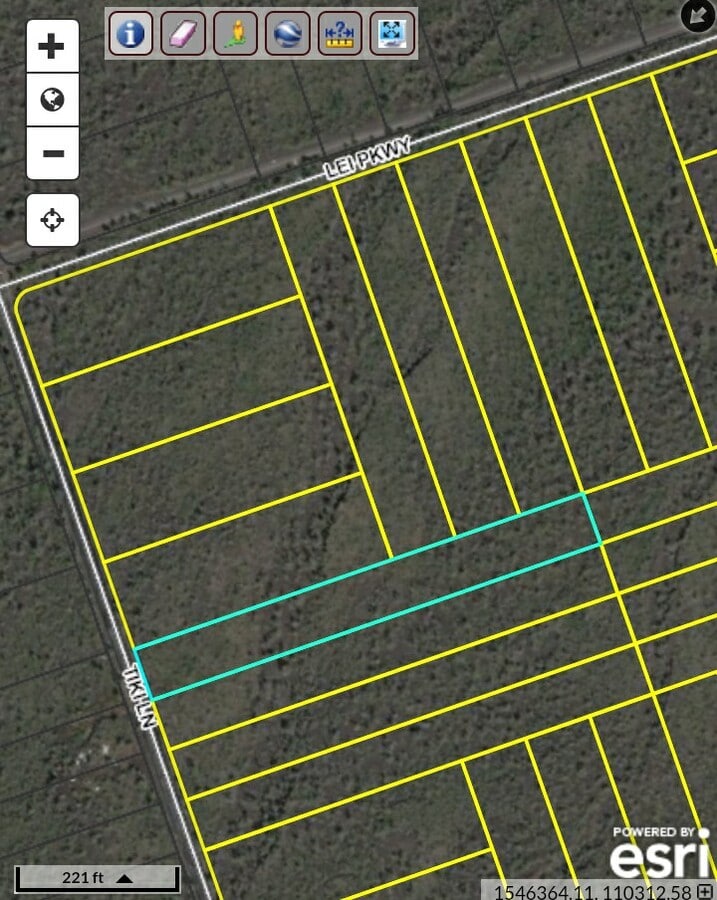Select the measure distance tool
The height and width of the screenshot is (900, 717).
pyautogui.click(x=340, y=34)
